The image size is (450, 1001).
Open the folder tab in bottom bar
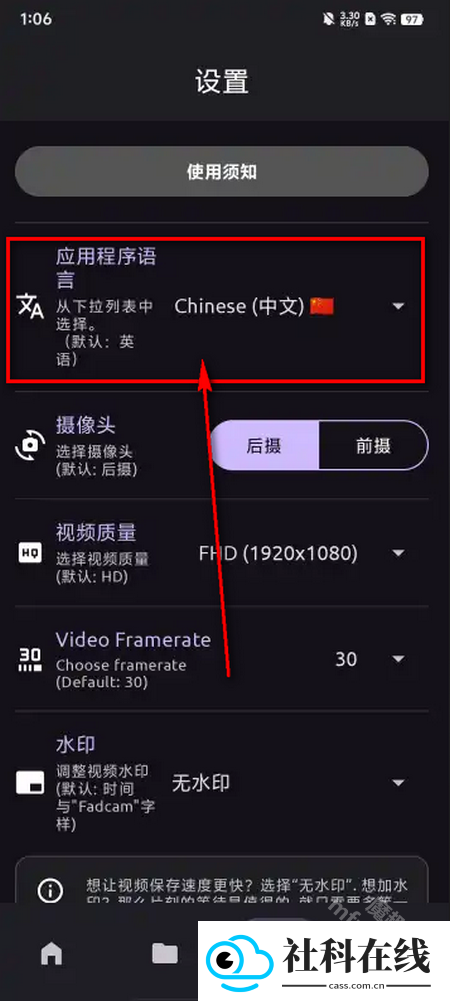click(x=165, y=954)
